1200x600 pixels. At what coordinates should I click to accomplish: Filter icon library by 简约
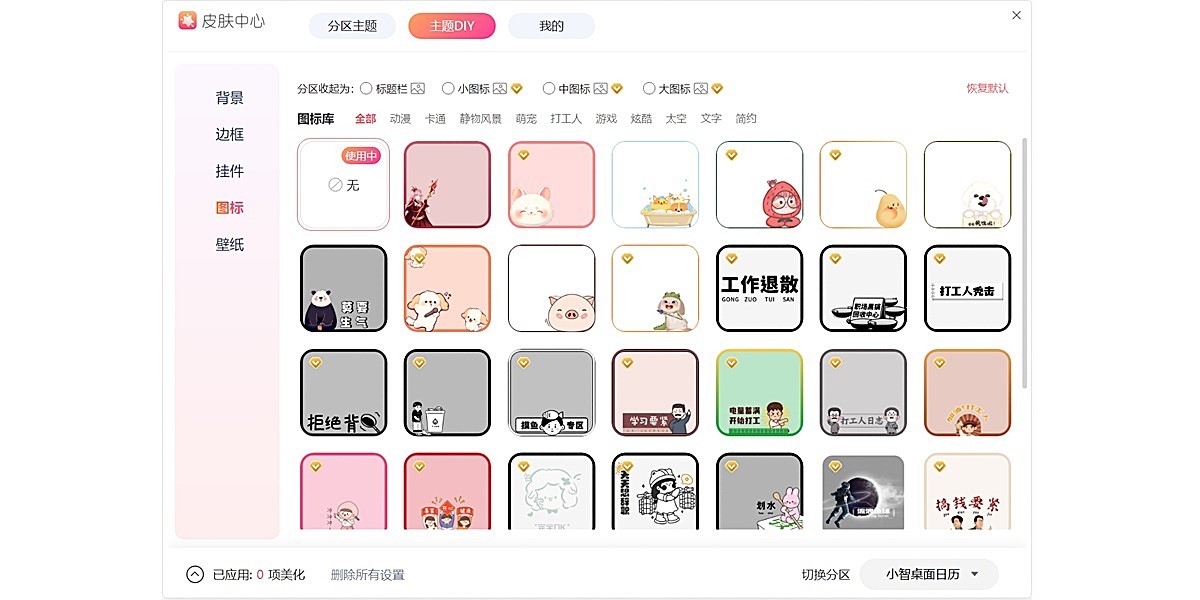746,119
